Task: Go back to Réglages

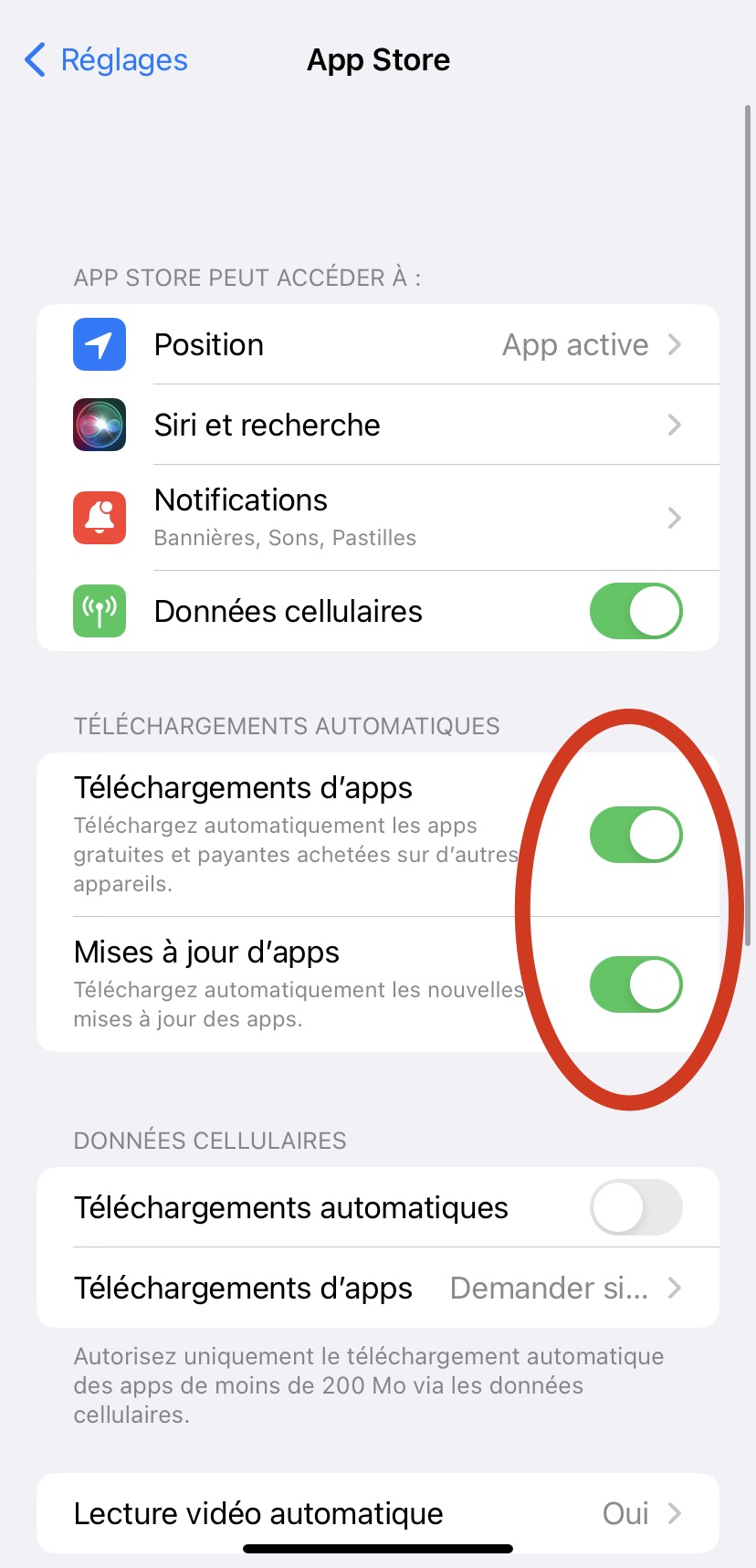Action: pyautogui.click(x=105, y=60)
